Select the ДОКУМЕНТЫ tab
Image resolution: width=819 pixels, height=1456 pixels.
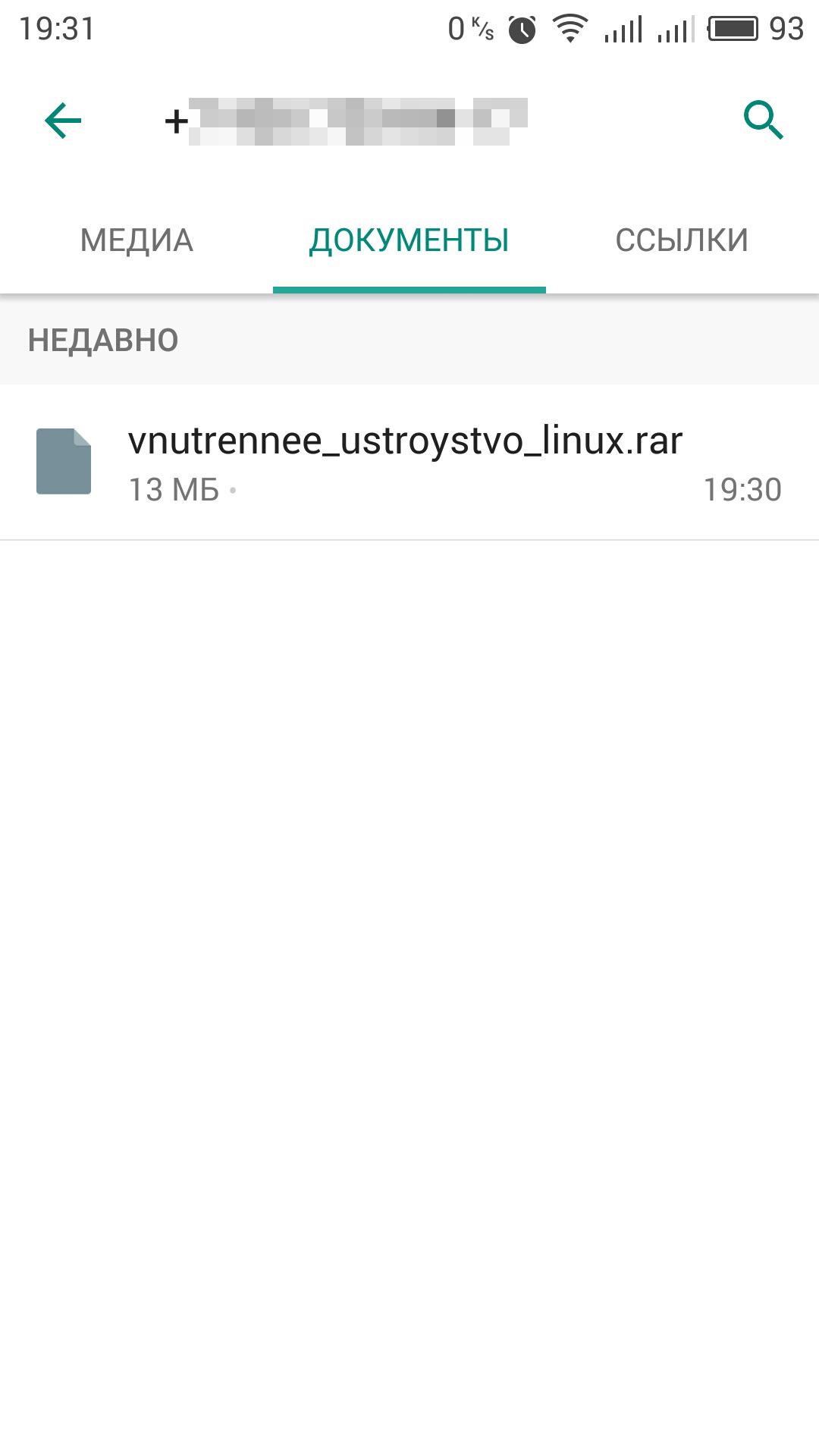[409, 240]
